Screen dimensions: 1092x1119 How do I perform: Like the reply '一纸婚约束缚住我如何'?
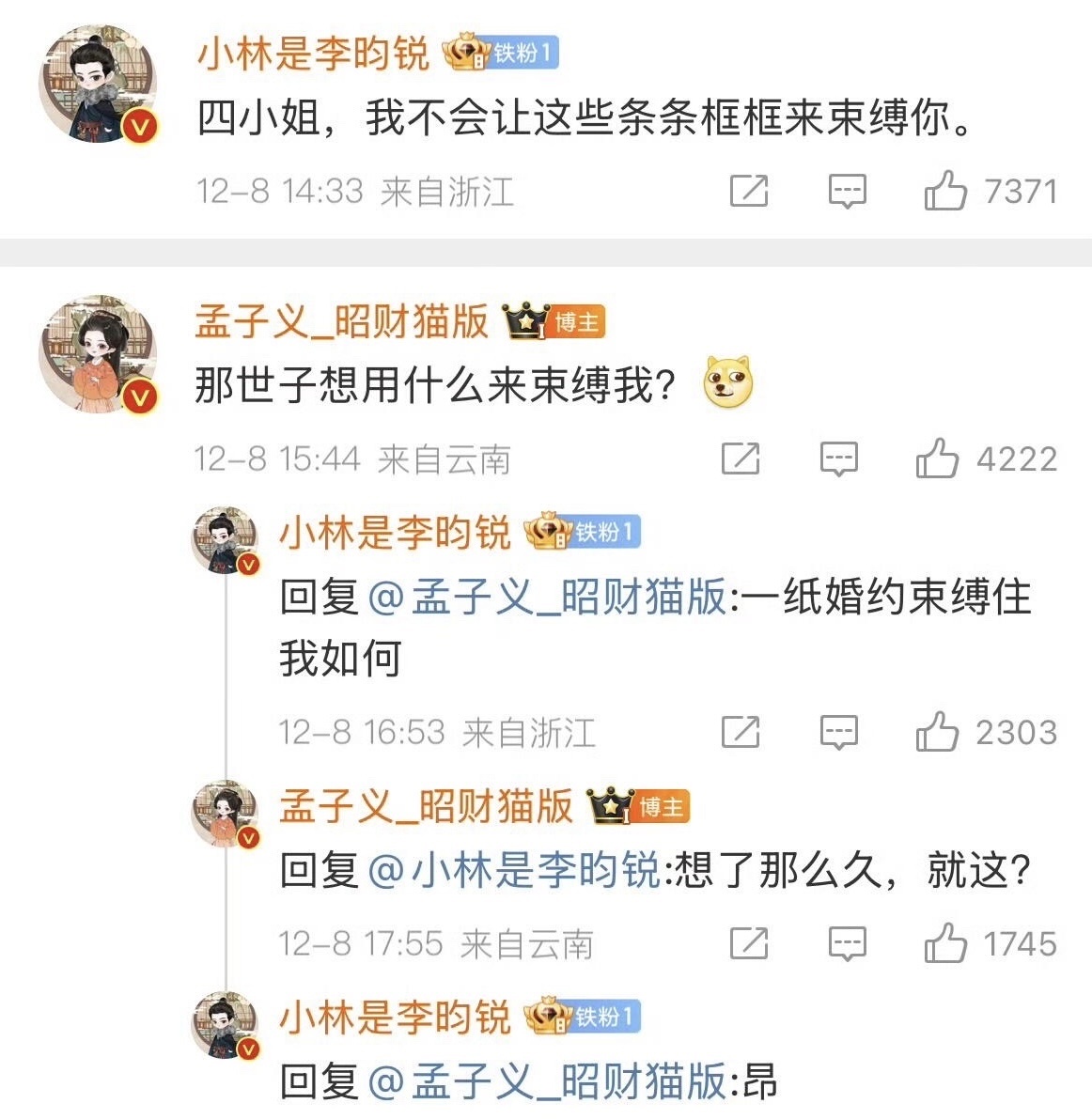coord(938,732)
